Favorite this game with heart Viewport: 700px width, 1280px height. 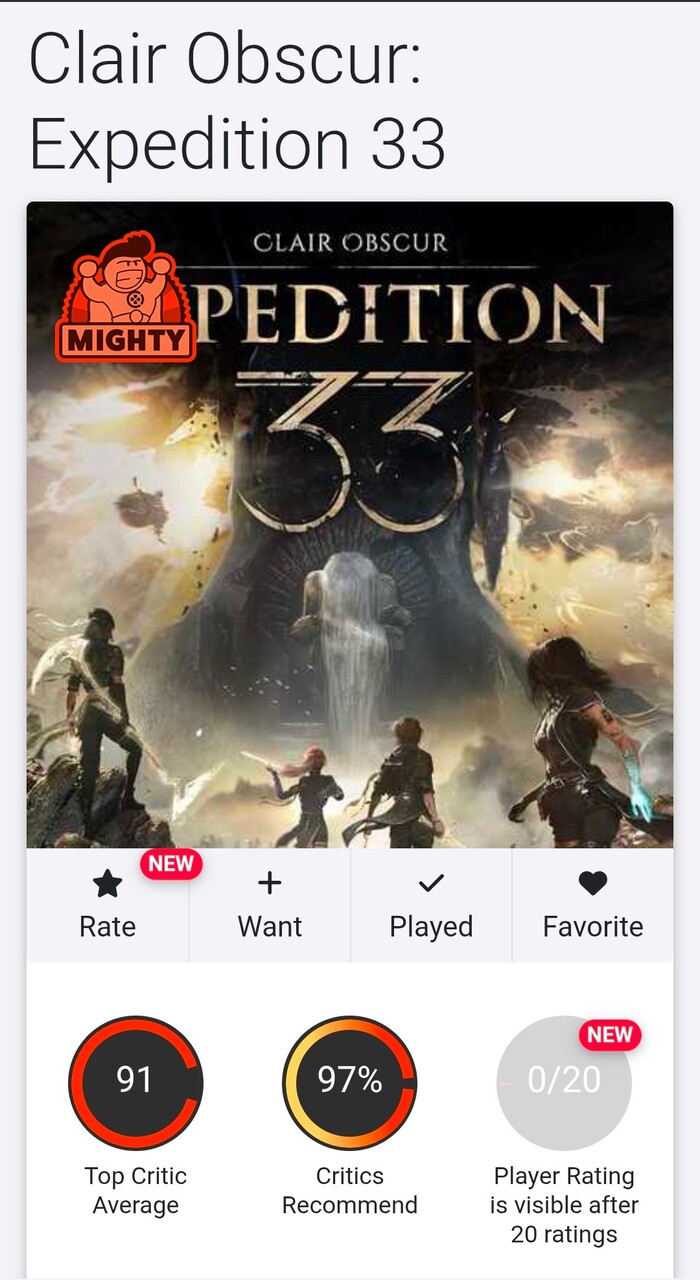pos(592,906)
